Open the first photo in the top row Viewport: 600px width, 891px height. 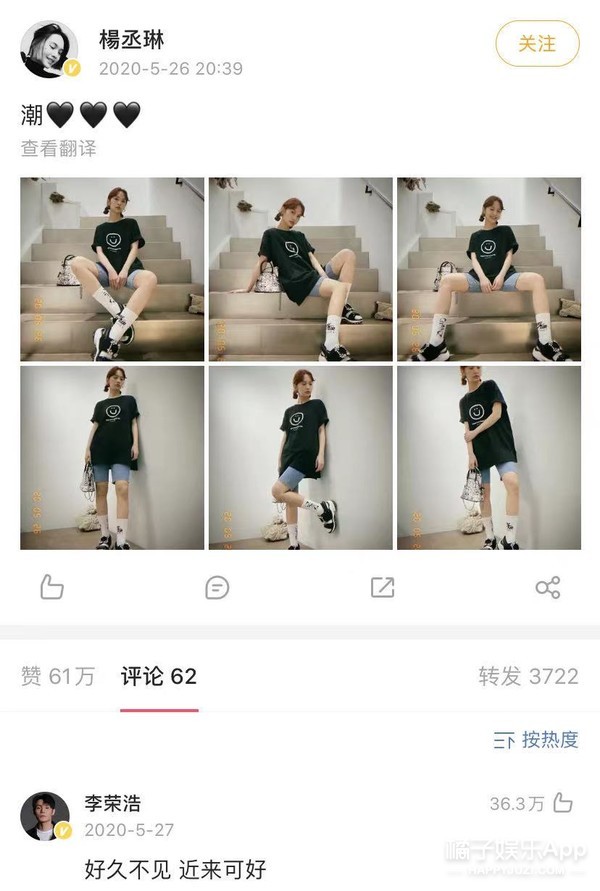click(x=112, y=269)
